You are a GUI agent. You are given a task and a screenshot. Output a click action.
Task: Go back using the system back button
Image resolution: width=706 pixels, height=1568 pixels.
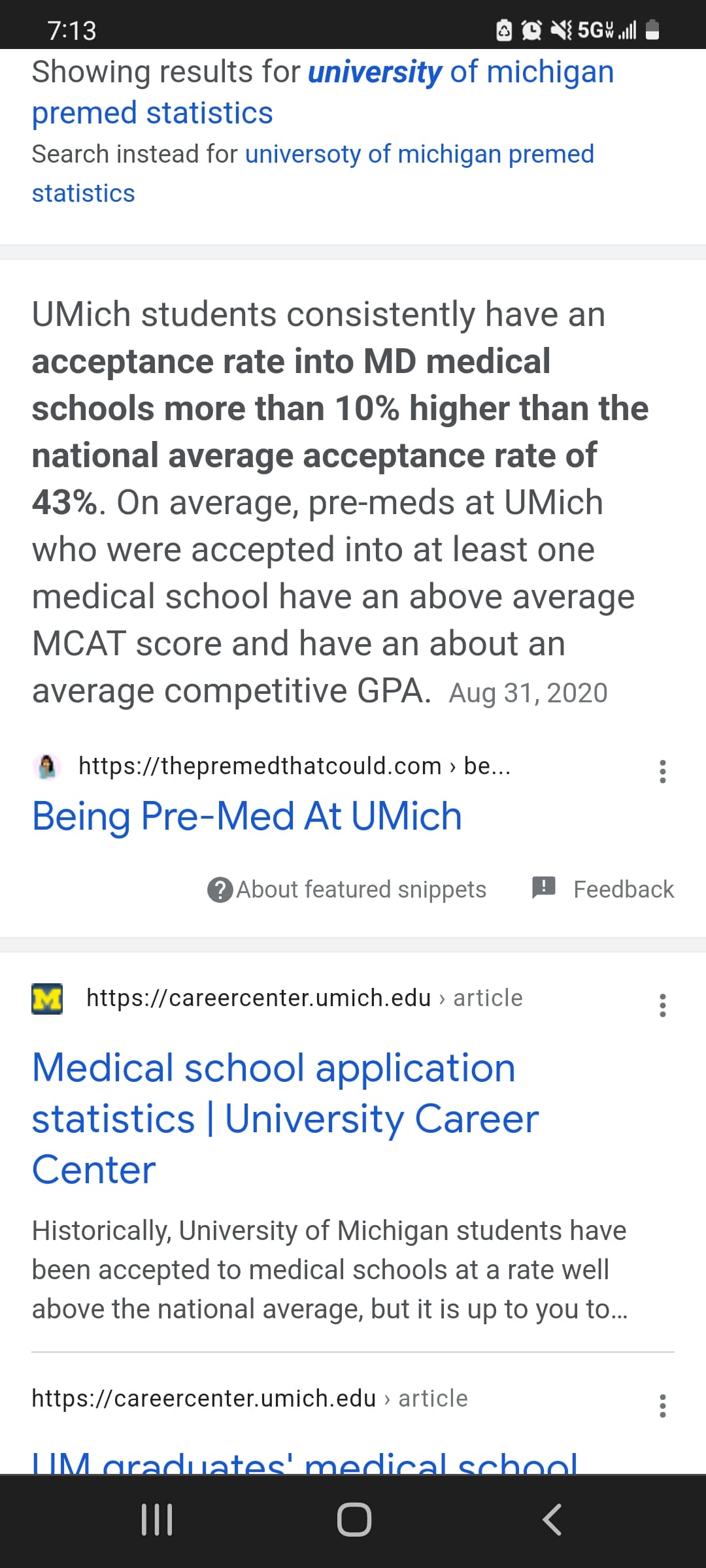click(x=552, y=1519)
